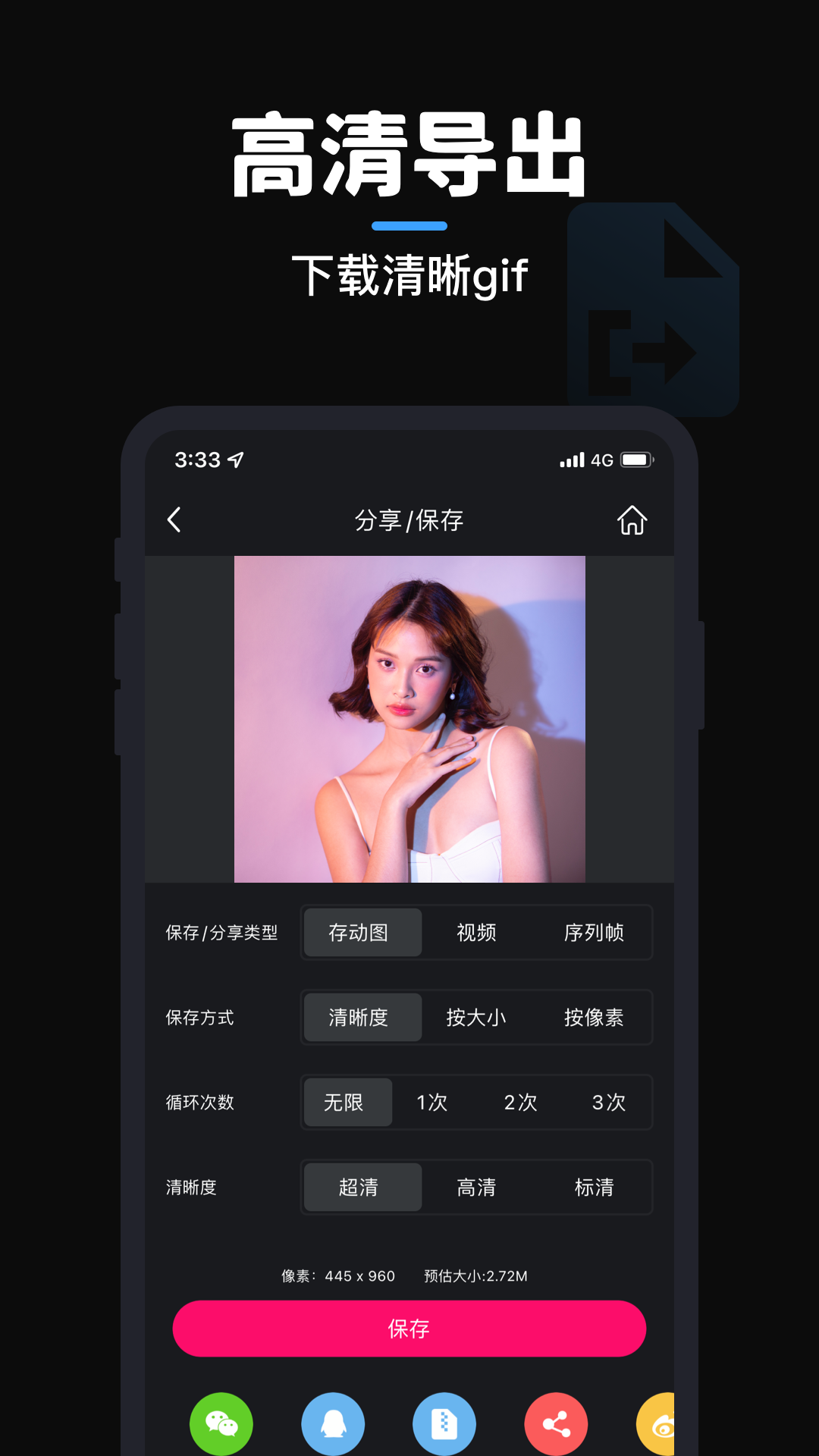Share the GIF to QQ

333,1424
